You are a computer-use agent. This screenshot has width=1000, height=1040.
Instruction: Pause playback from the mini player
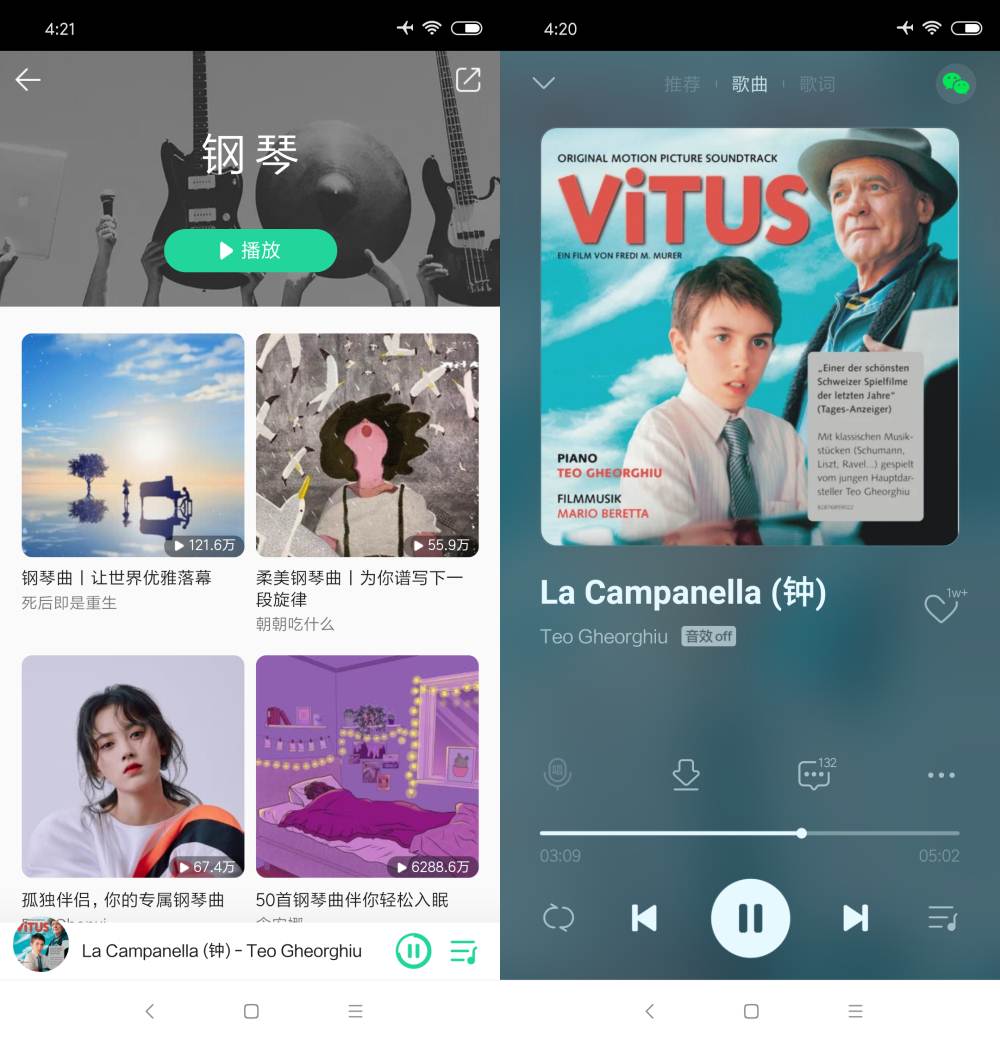pyautogui.click(x=413, y=950)
